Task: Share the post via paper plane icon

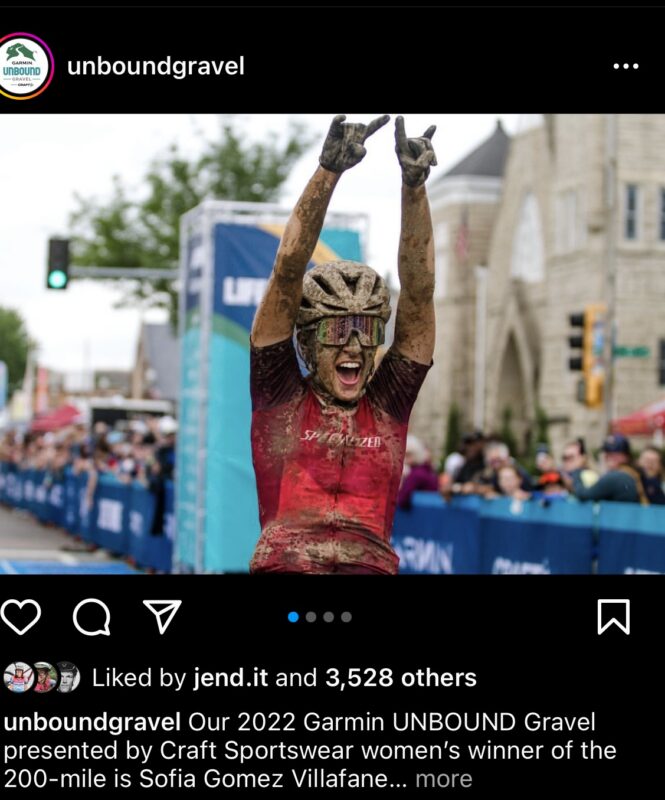Action: click(x=162, y=617)
